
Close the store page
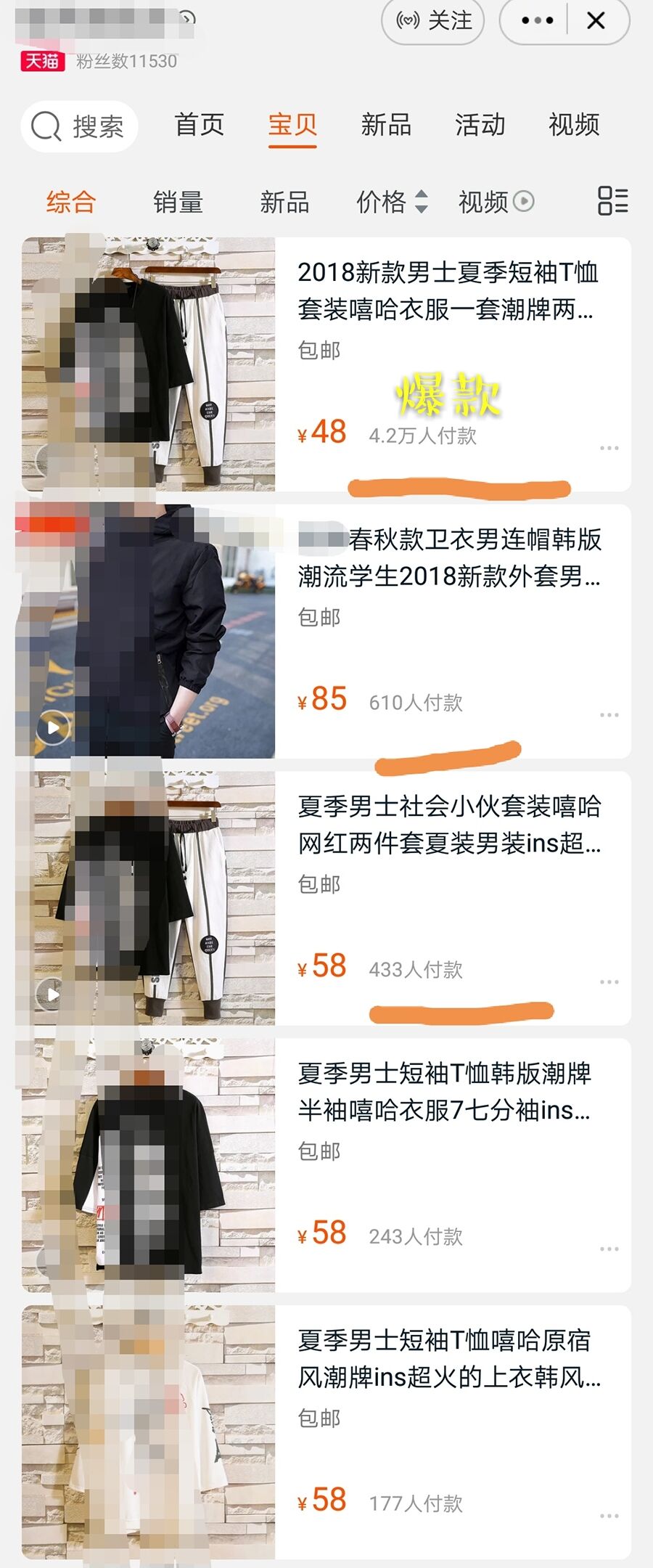coord(596,20)
